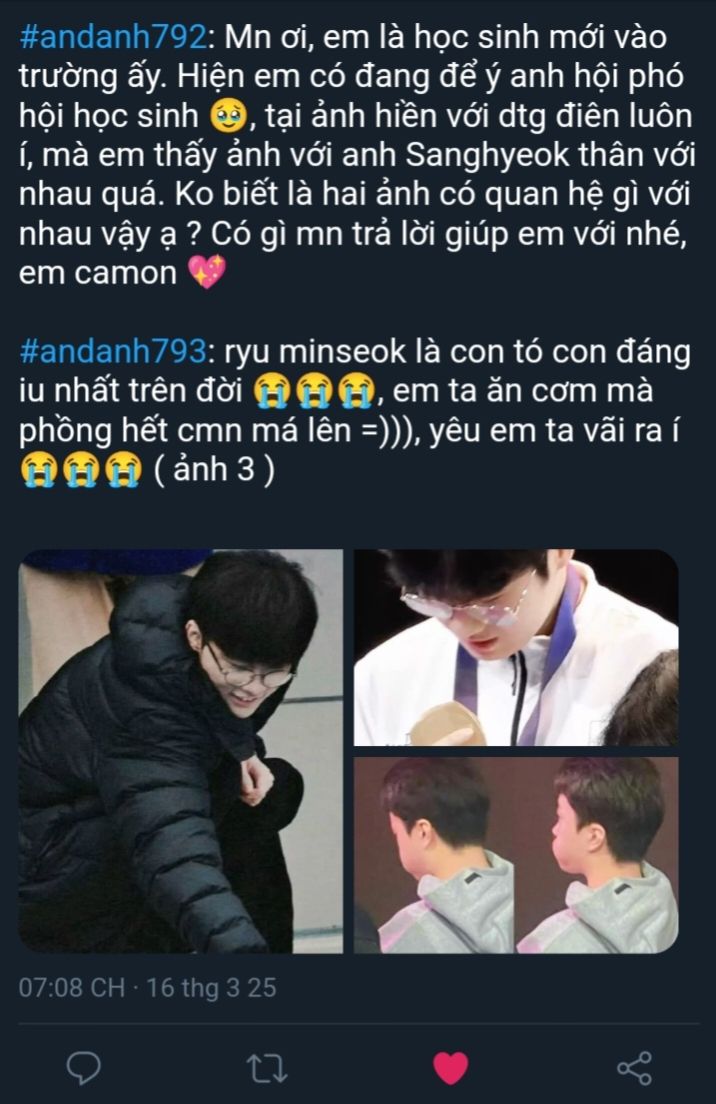Reply to this tweet

tap(84, 1067)
